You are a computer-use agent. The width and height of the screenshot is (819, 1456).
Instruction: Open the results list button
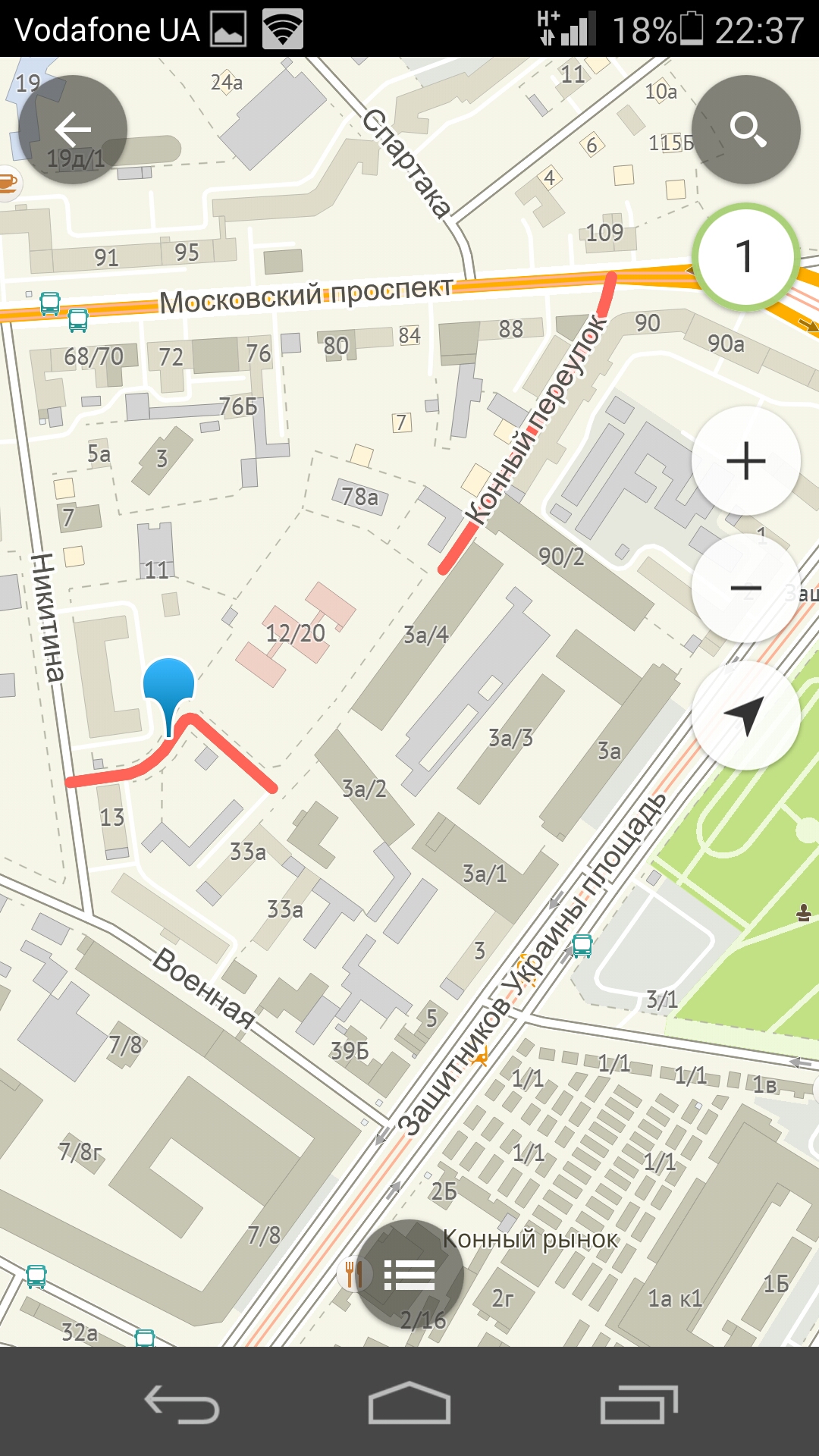[x=409, y=1274]
